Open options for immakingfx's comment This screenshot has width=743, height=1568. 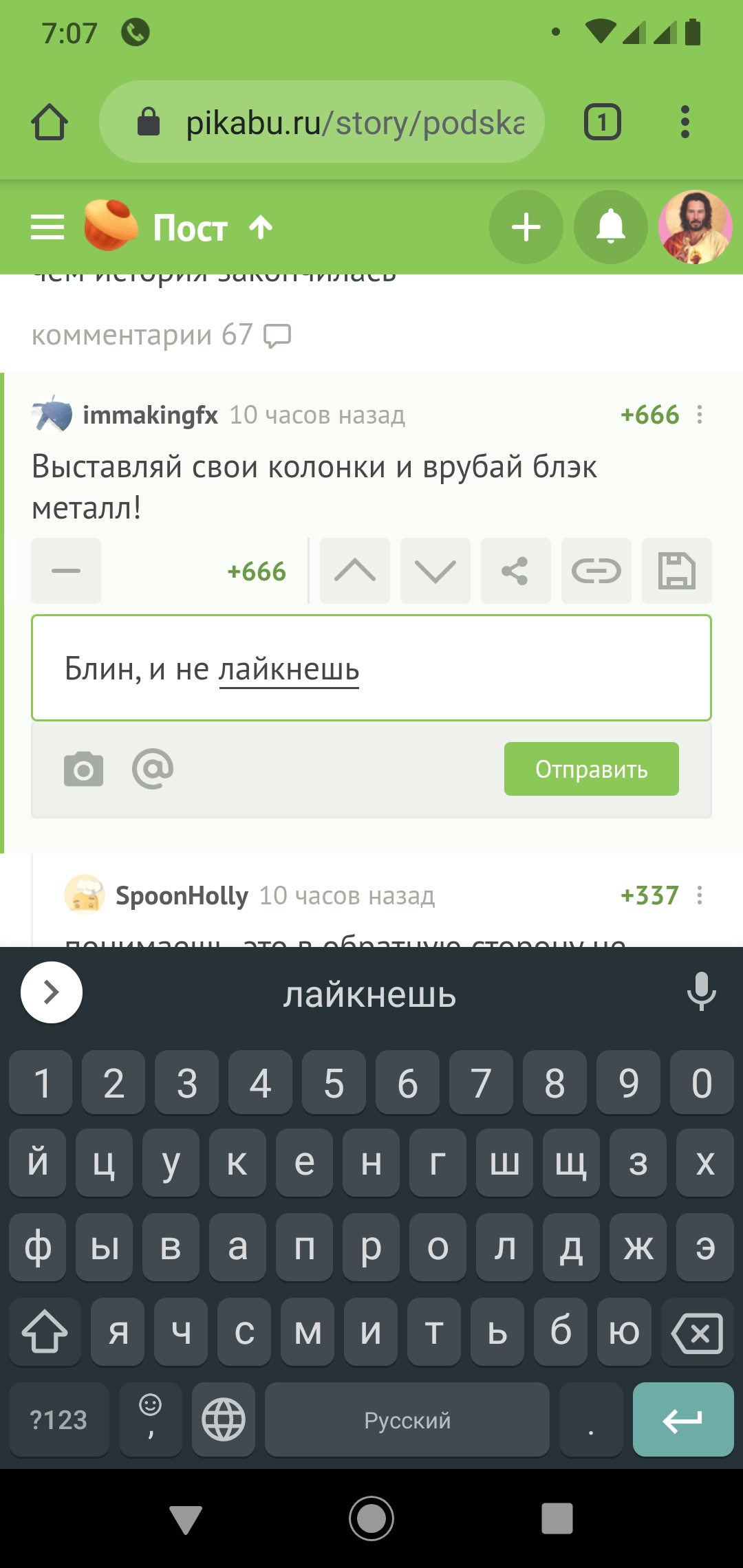pos(700,415)
